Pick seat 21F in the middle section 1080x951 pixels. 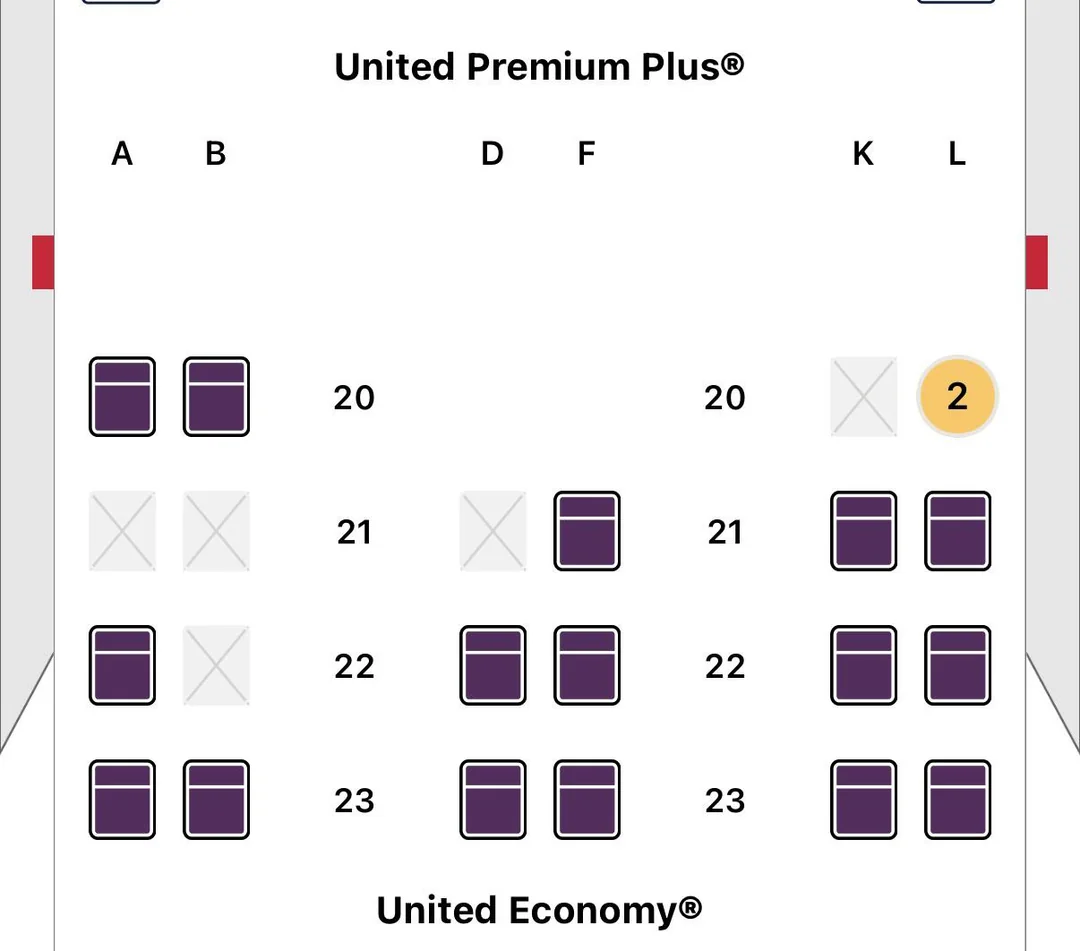tap(587, 531)
